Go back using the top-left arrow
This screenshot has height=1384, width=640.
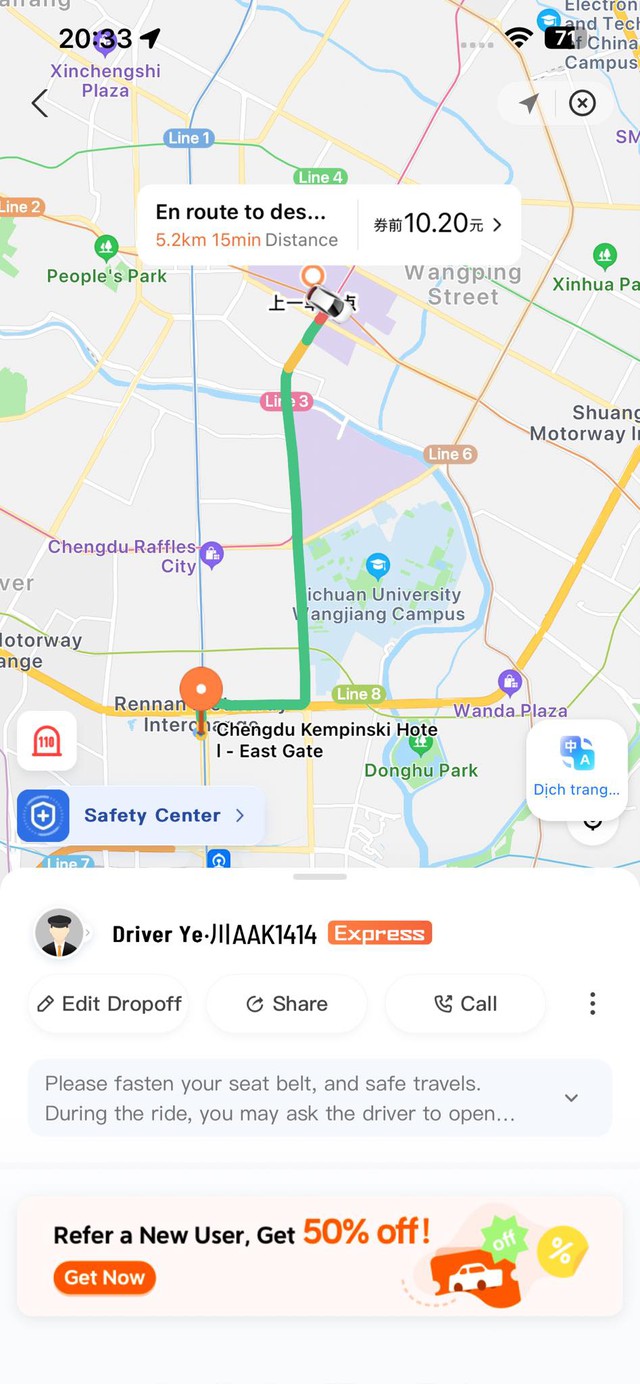40,102
